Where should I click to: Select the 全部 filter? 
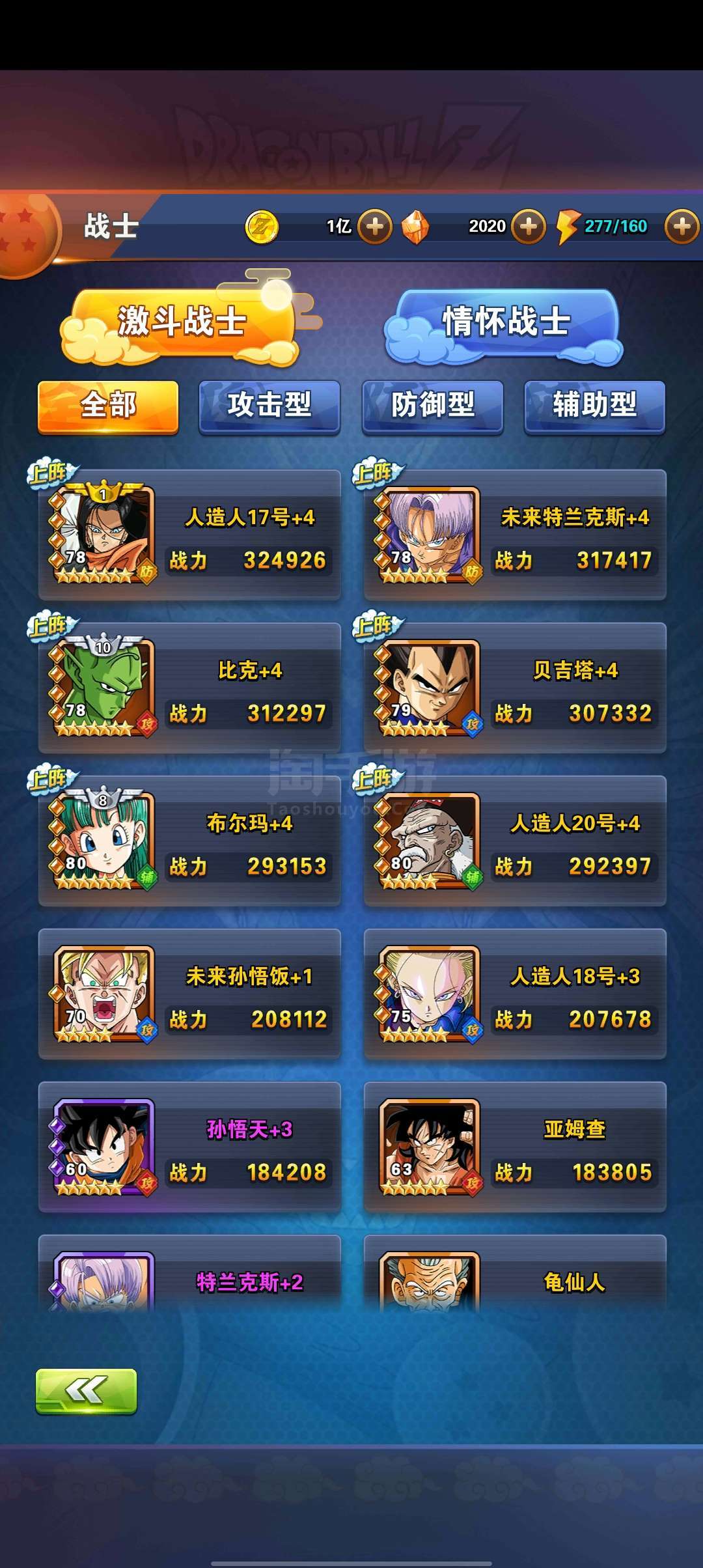108,406
